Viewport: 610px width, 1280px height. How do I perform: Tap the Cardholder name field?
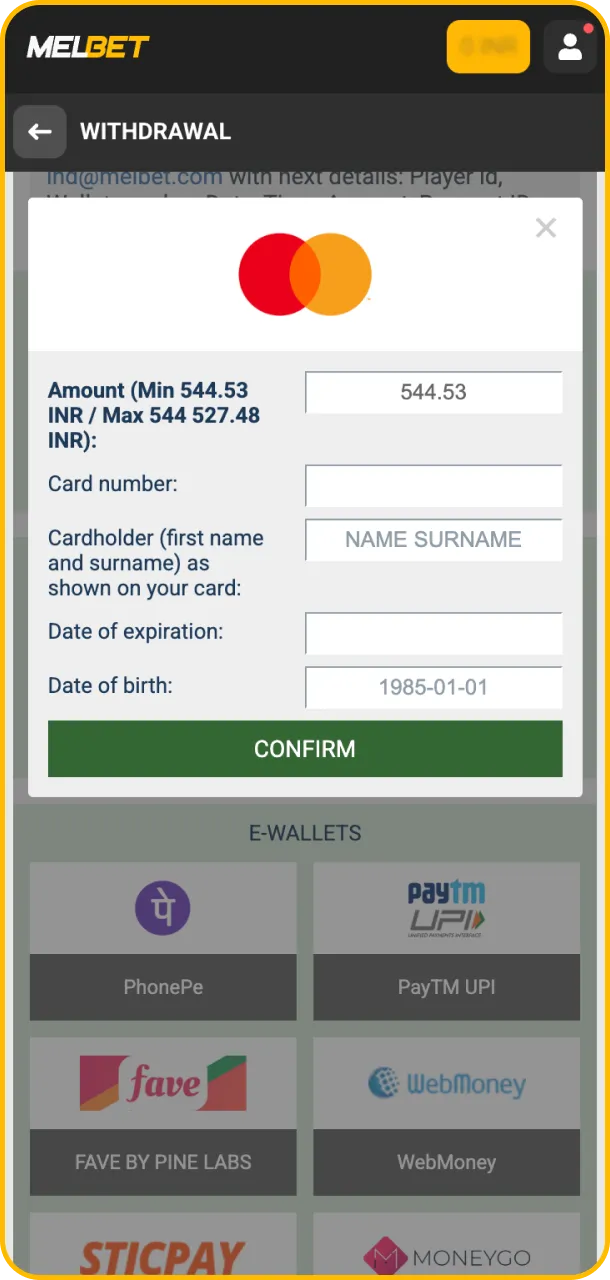click(433, 540)
